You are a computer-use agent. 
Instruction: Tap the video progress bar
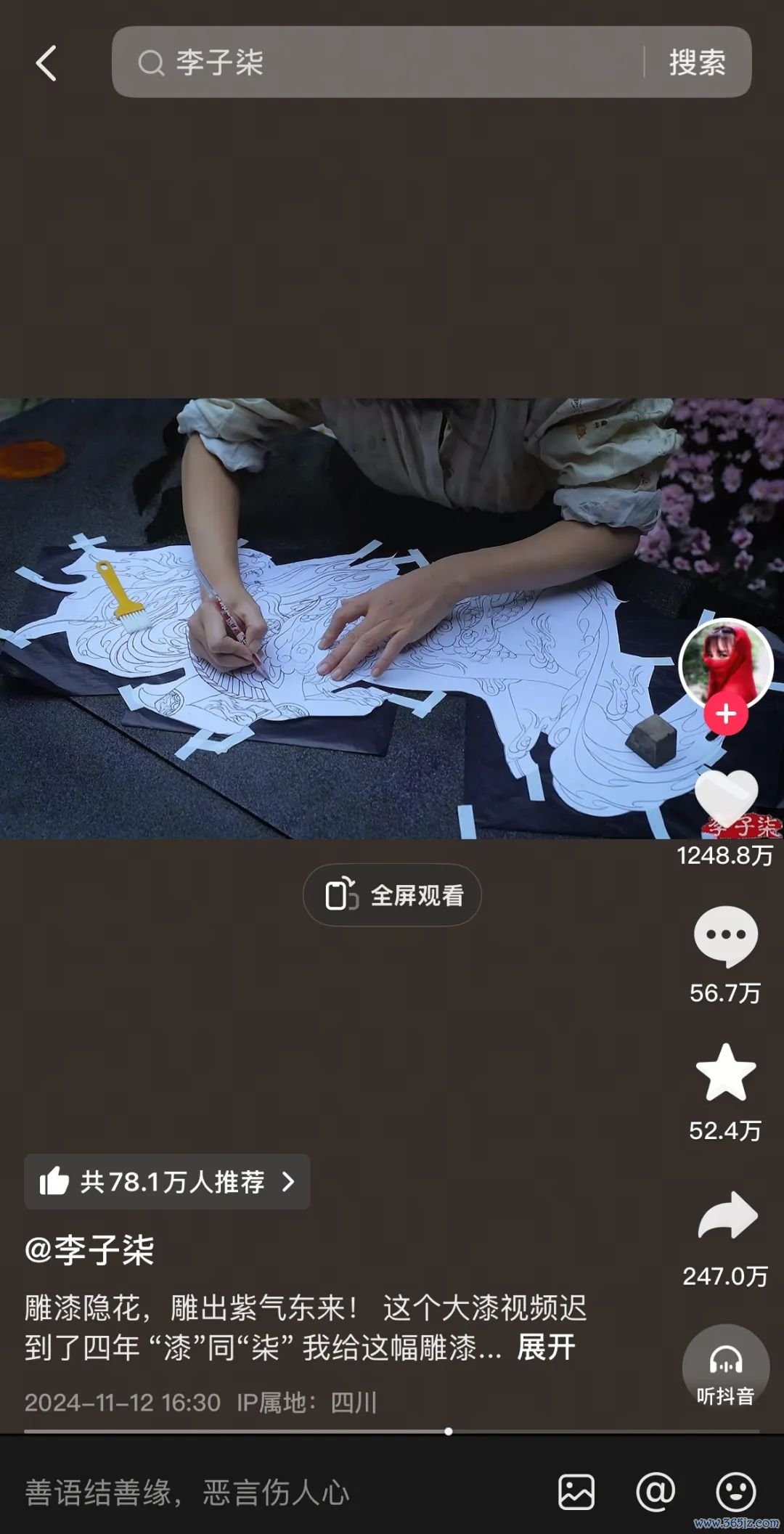(392, 1431)
